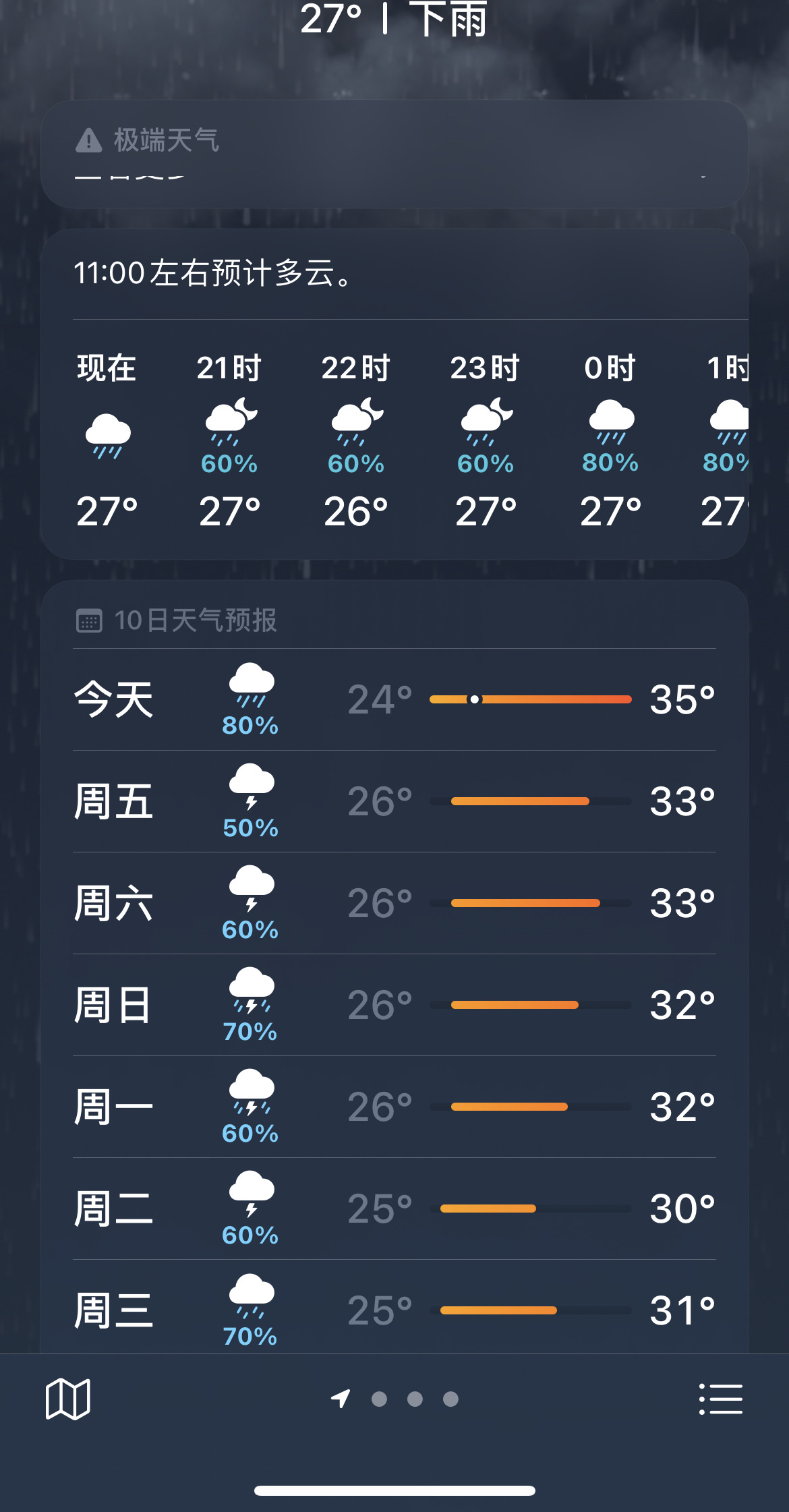Screen dimensions: 789x1512
Task: Open the 周六 forecast row
Action: (x=394, y=903)
